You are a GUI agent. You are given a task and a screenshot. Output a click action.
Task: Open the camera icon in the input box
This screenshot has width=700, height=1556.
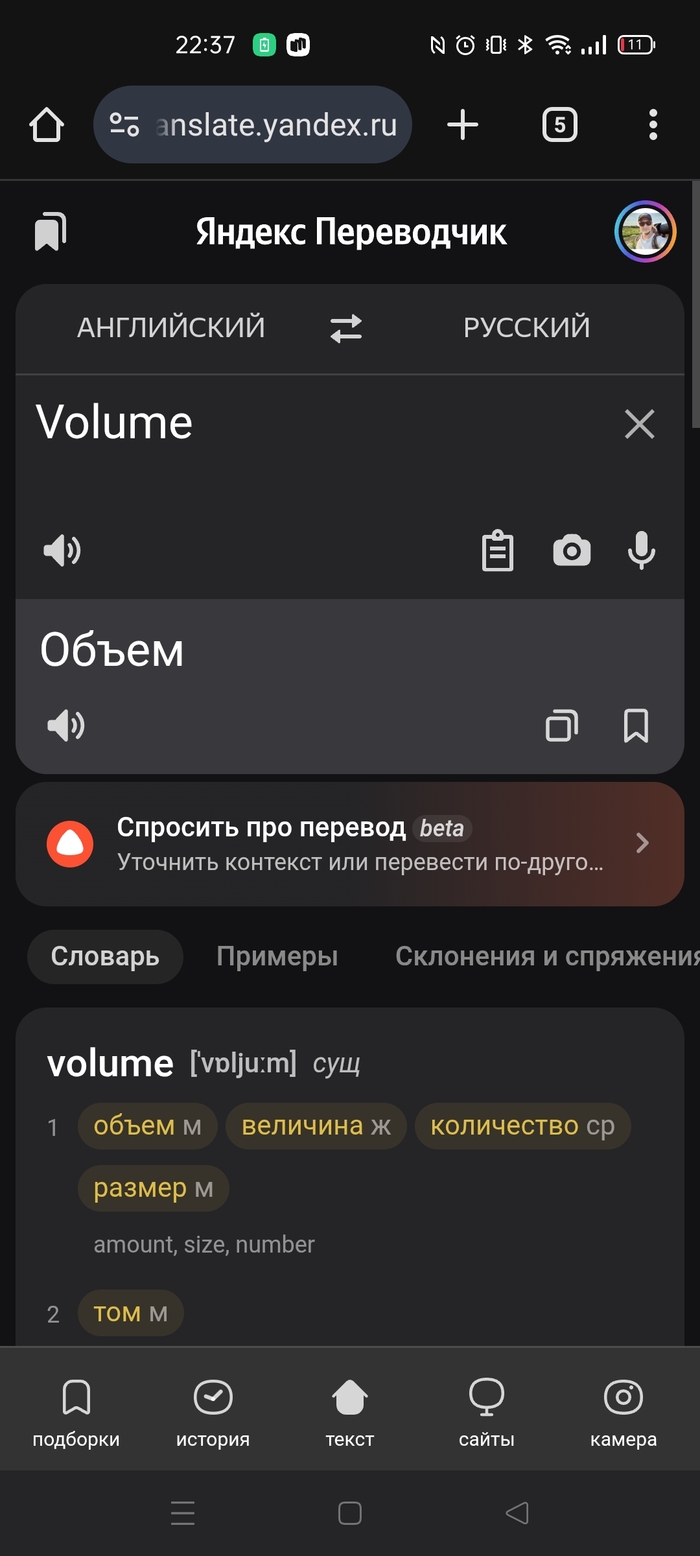click(571, 550)
